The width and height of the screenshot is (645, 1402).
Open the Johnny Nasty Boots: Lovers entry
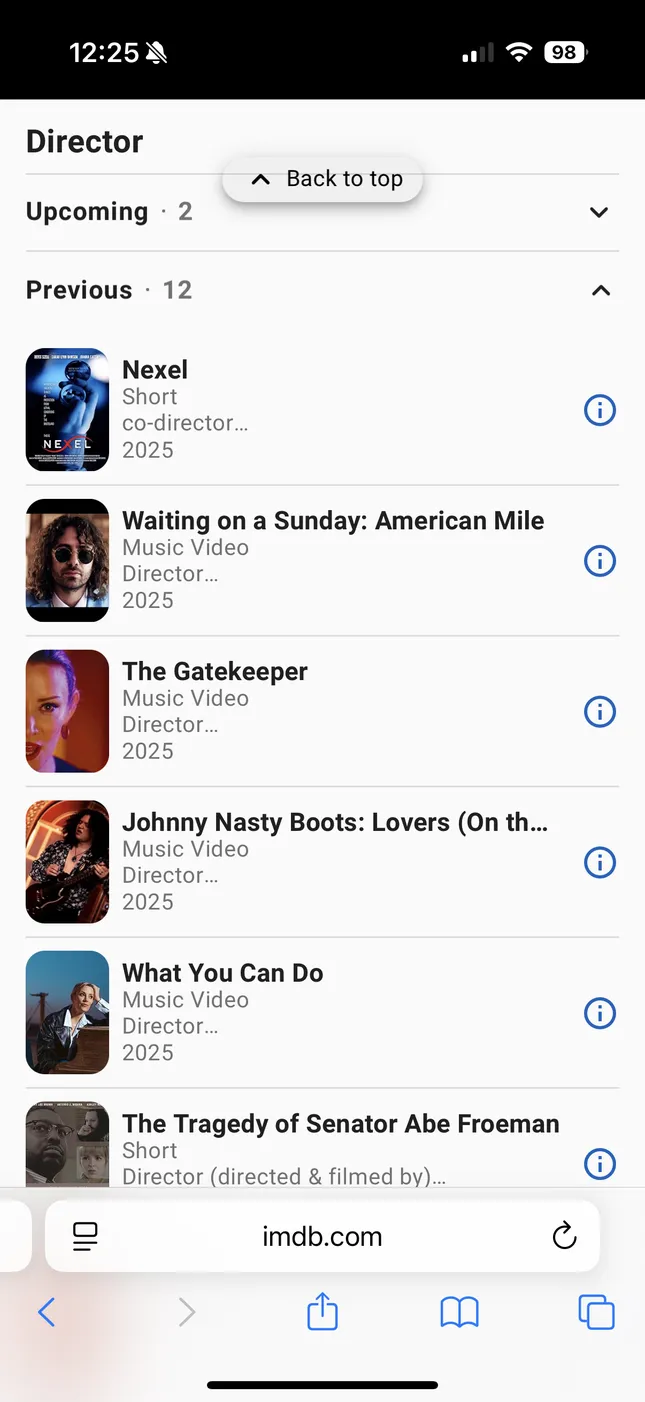[334, 823]
